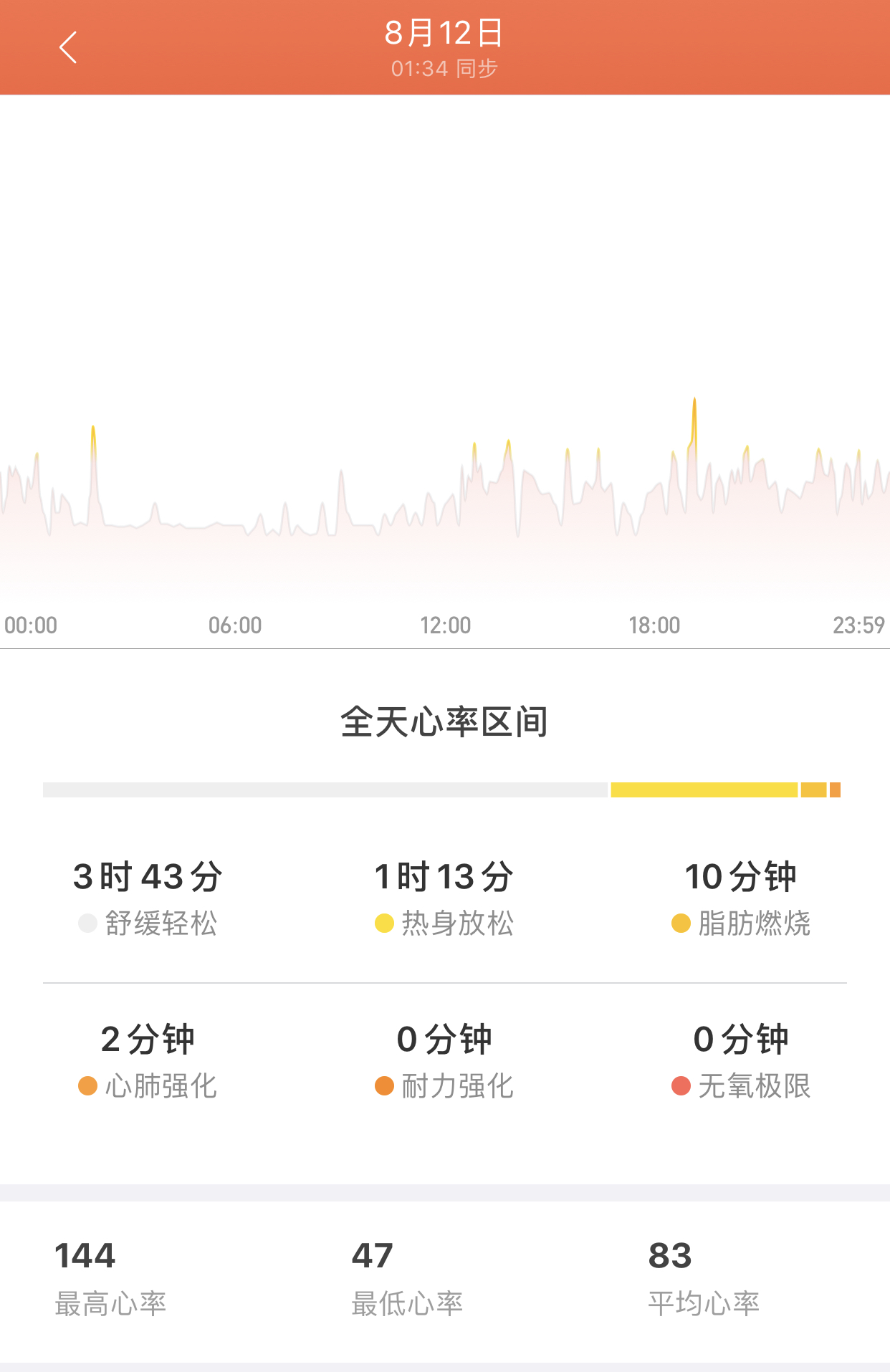Click the orange 脂肪燃烧 zone dot
Image resolution: width=890 pixels, height=1372 pixels.
pos(681,924)
